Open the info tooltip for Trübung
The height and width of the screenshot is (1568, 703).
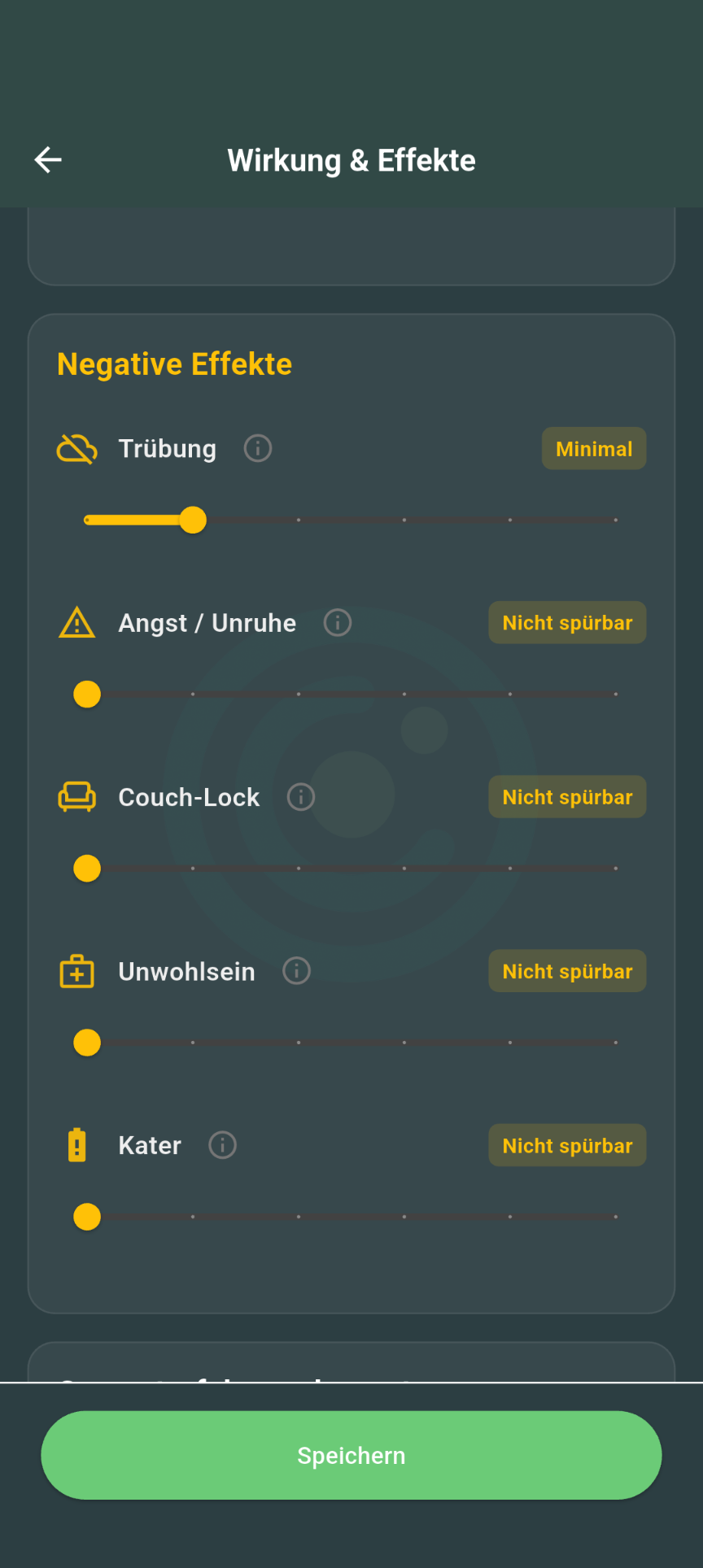[x=257, y=448]
